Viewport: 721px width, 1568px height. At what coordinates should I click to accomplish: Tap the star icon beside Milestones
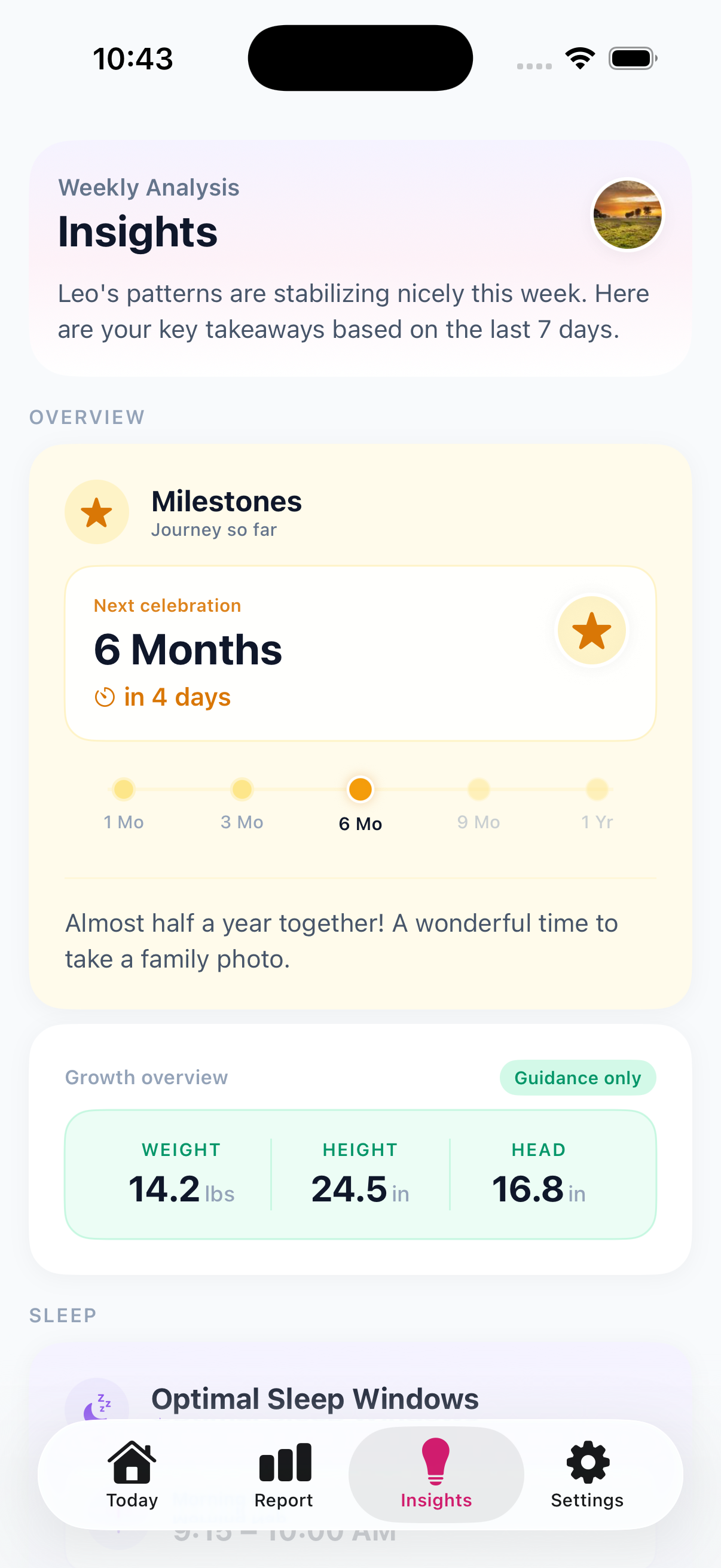pos(96,511)
